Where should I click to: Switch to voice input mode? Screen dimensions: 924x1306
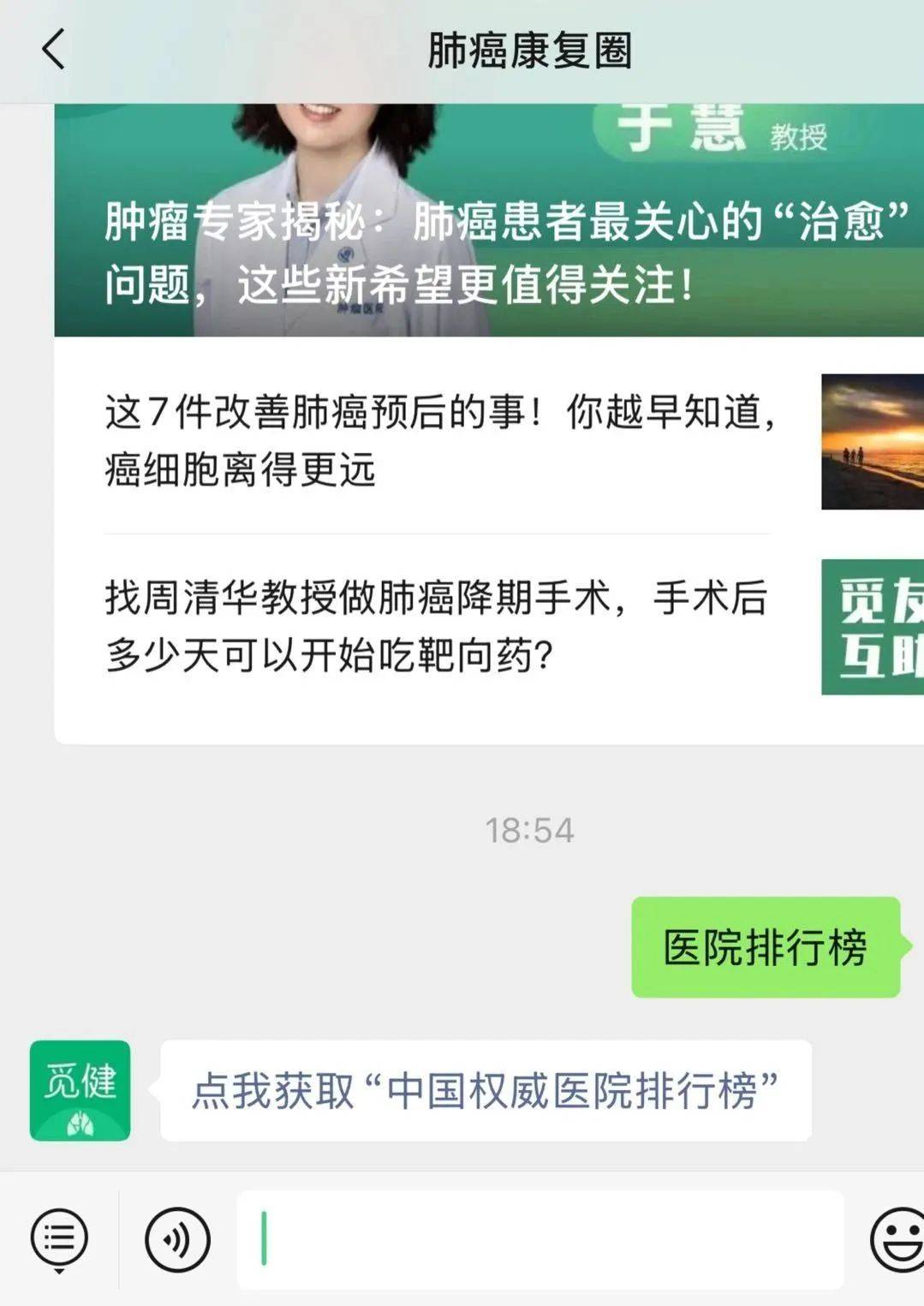(x=177, y=1238)
